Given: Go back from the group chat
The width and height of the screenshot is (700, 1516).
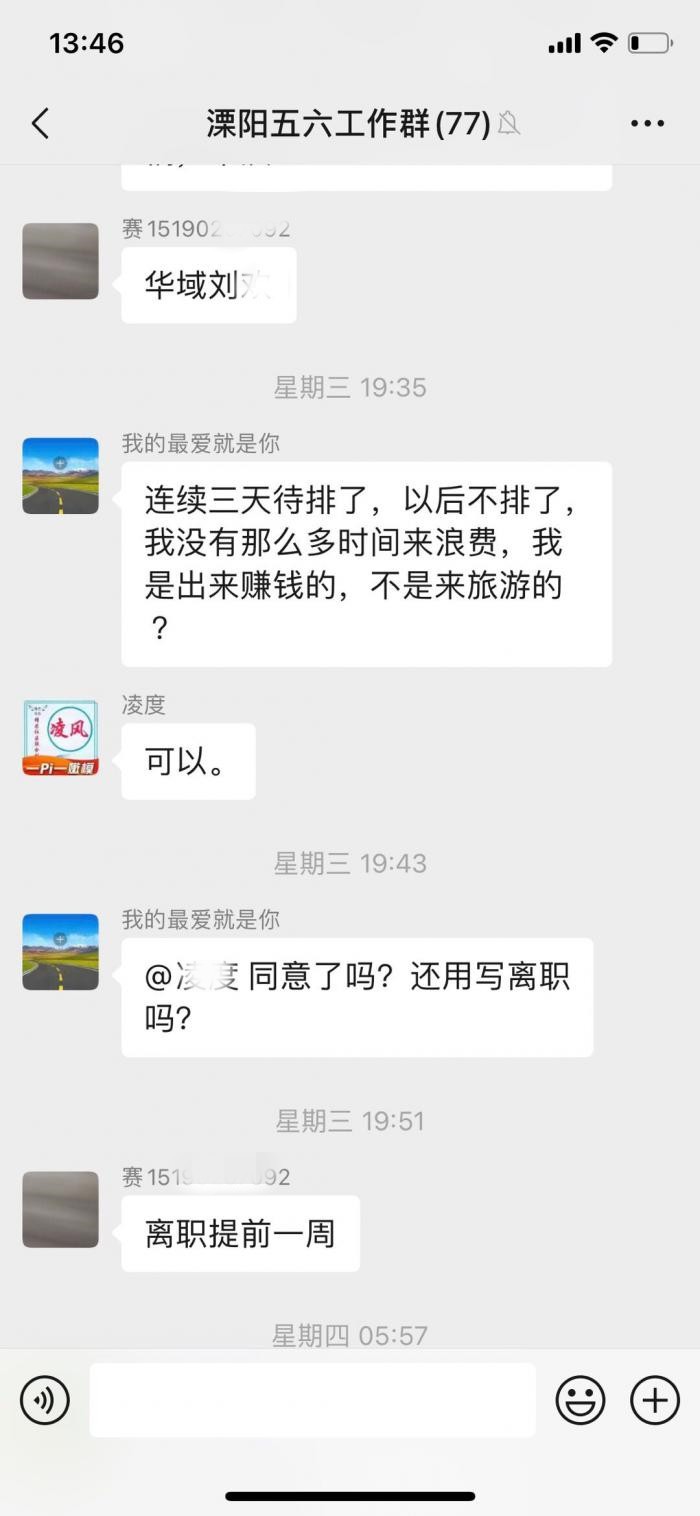Looking at the screenshot, I should pos(40,124).
